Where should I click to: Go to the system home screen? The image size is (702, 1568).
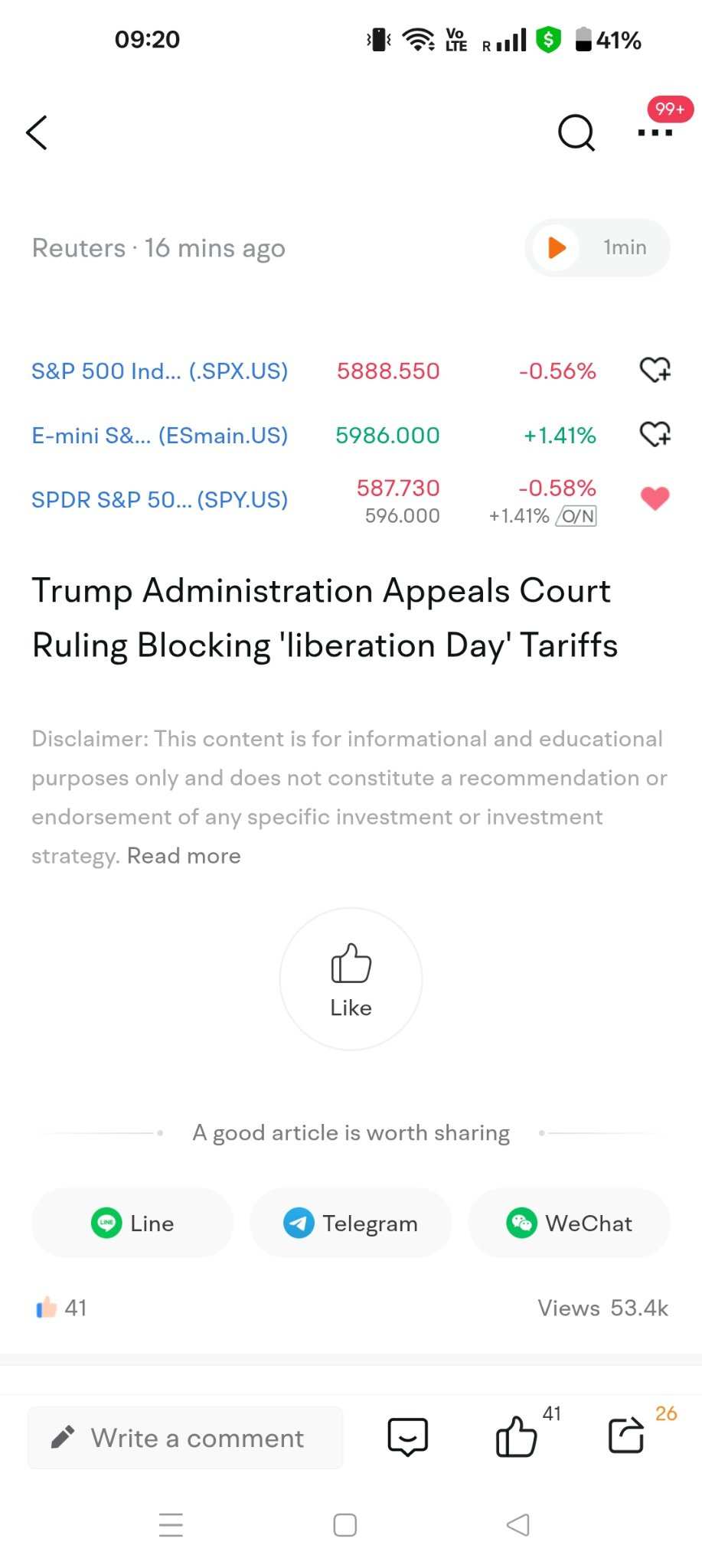[x=345, y=1525]
